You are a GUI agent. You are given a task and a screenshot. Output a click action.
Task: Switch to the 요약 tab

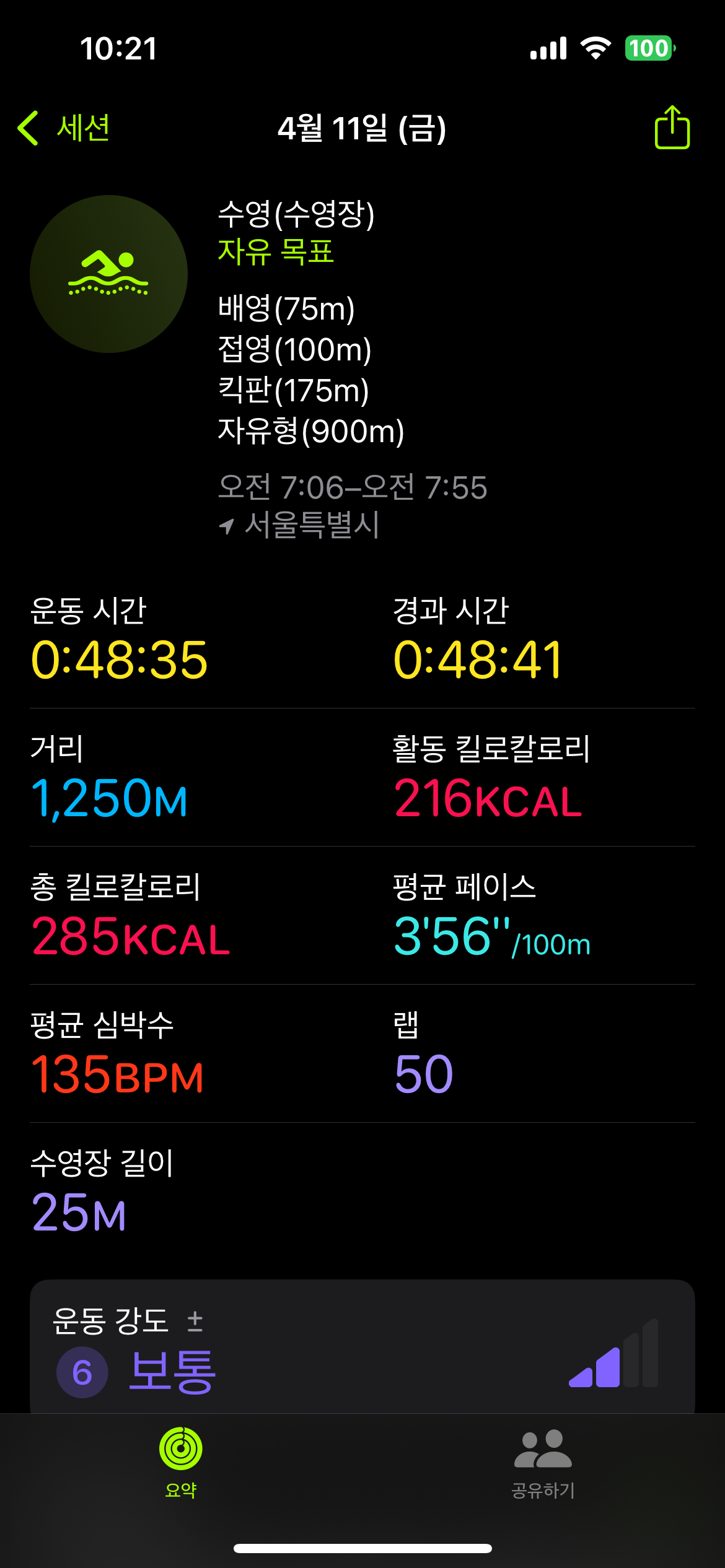pyautogui.click(x=181, y=1463)
